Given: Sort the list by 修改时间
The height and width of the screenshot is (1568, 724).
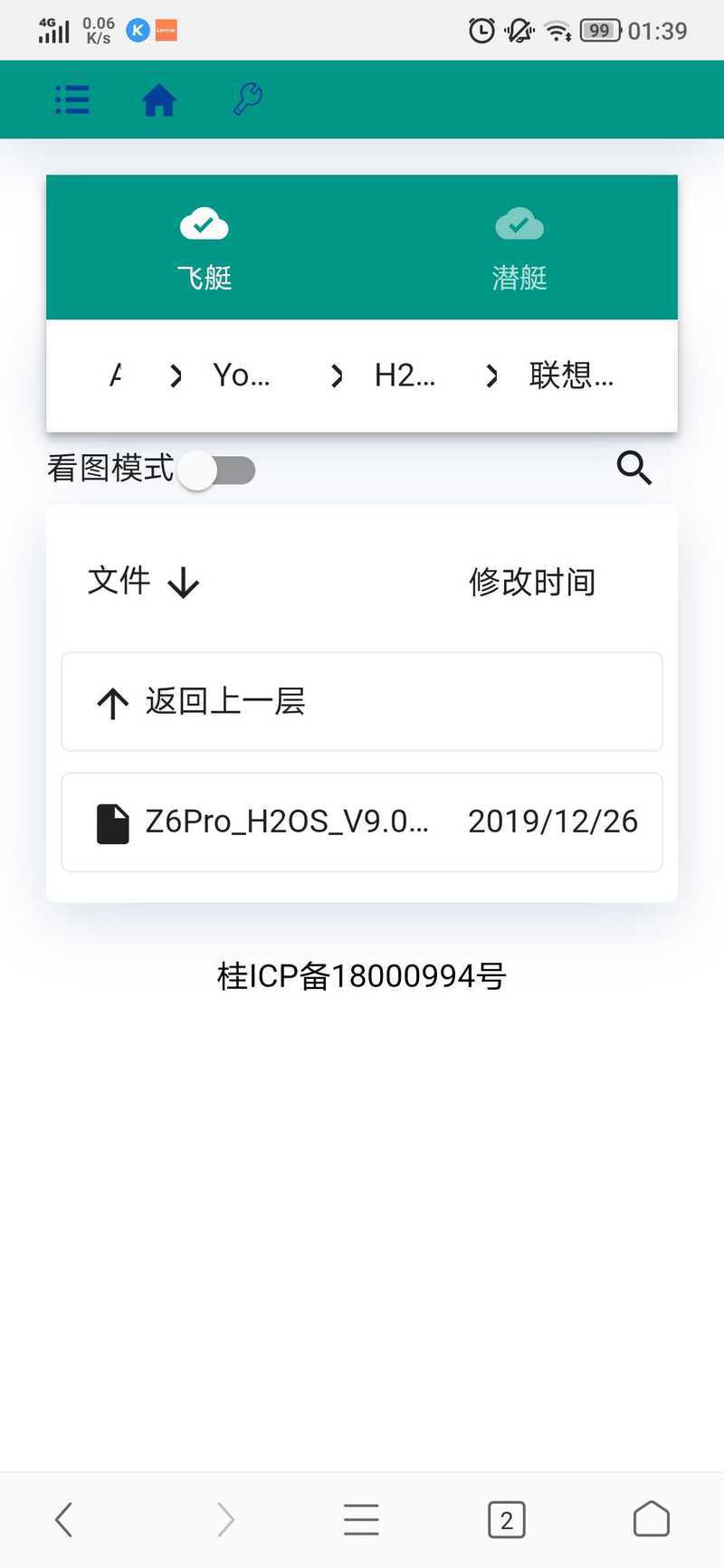Looking at the screenshot, I should pos(532,582).
